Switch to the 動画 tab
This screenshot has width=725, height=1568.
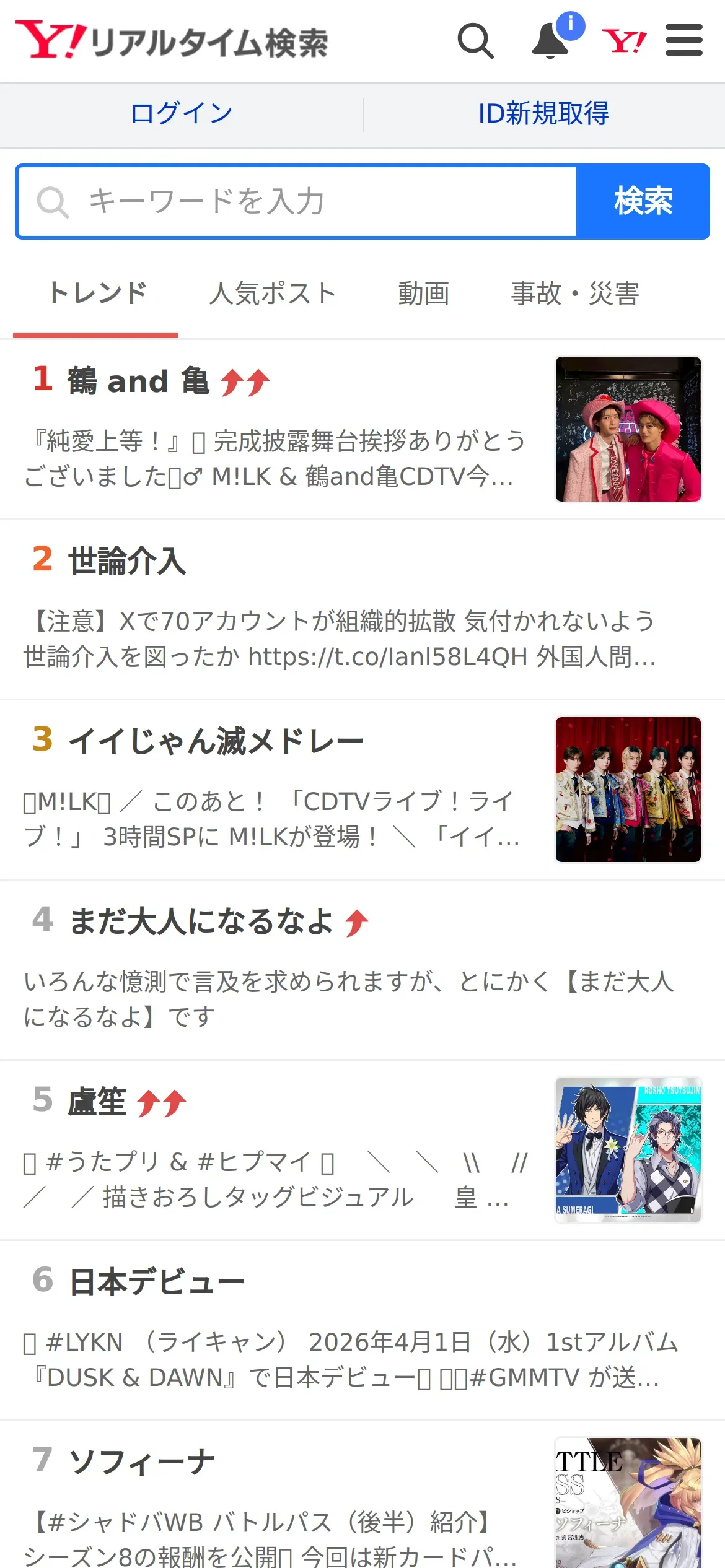click(x=424, y=294)
